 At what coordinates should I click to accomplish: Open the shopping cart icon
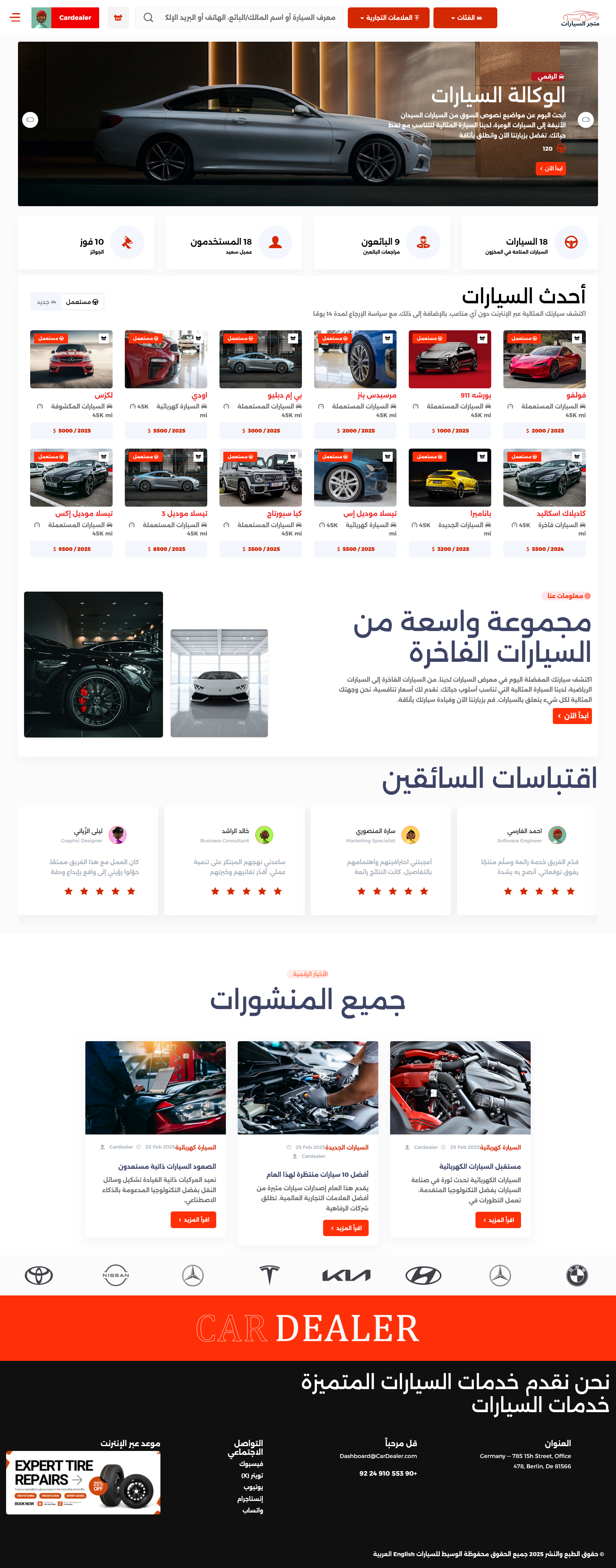pyautogui.click(x=118, y=18)
